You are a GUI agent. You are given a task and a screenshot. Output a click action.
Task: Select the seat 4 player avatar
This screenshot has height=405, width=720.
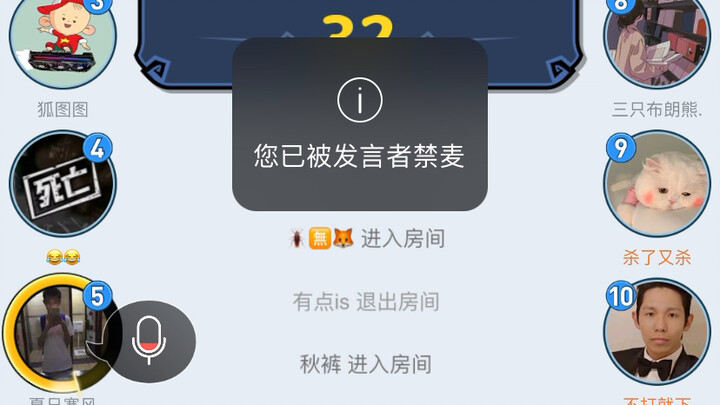(x=63, y=185)
